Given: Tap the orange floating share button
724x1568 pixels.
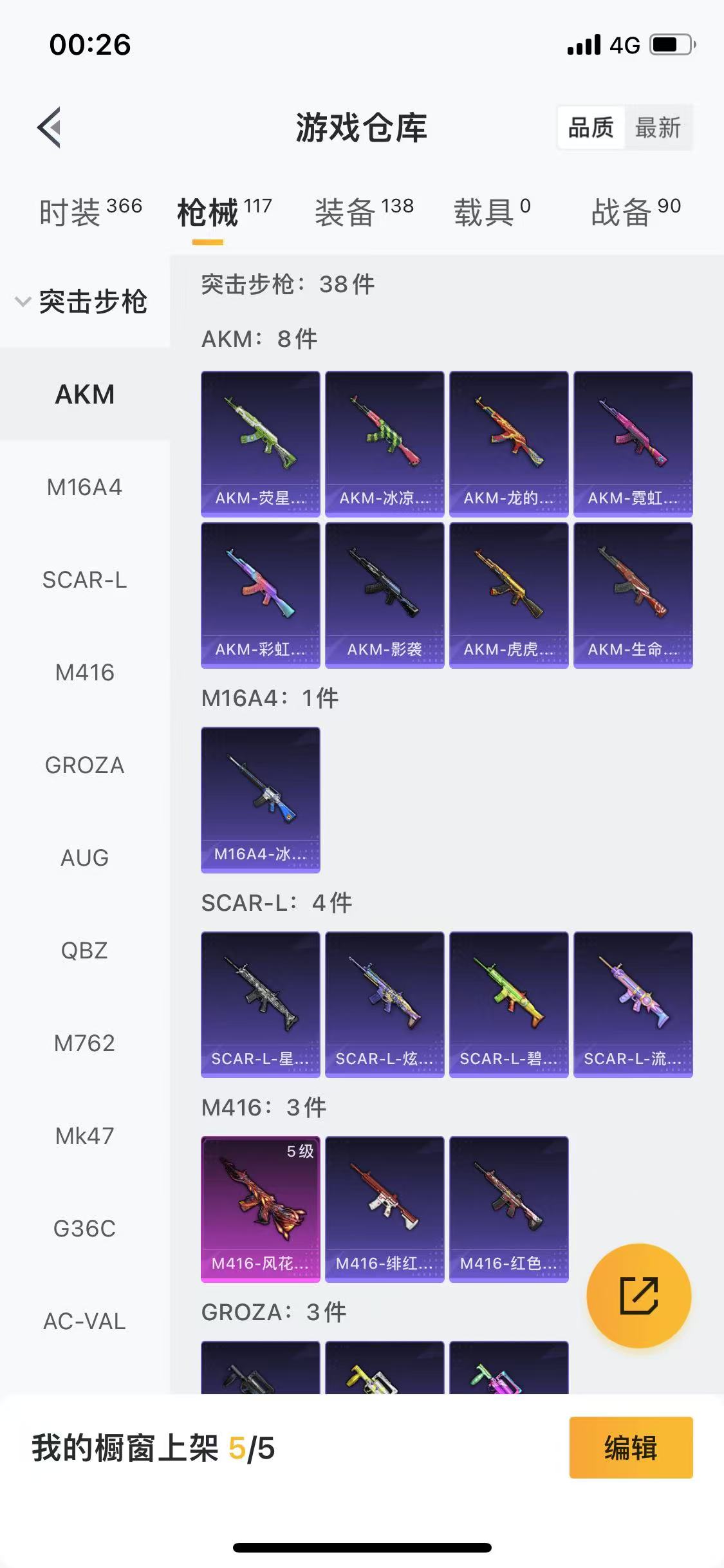Looking at the screenshot, I should (x=639, y=1296).
